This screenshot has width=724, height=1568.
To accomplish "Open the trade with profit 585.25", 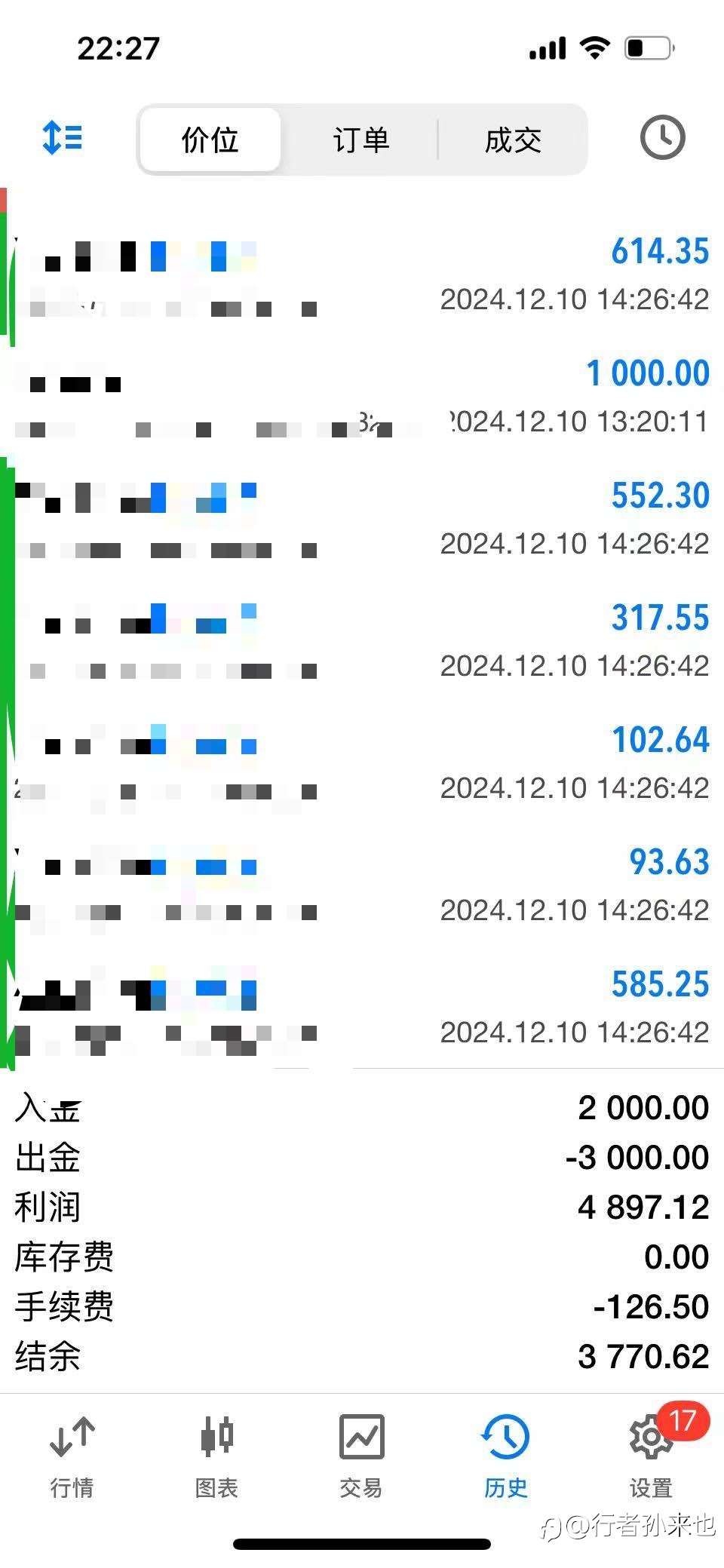I will point(362,1008).
